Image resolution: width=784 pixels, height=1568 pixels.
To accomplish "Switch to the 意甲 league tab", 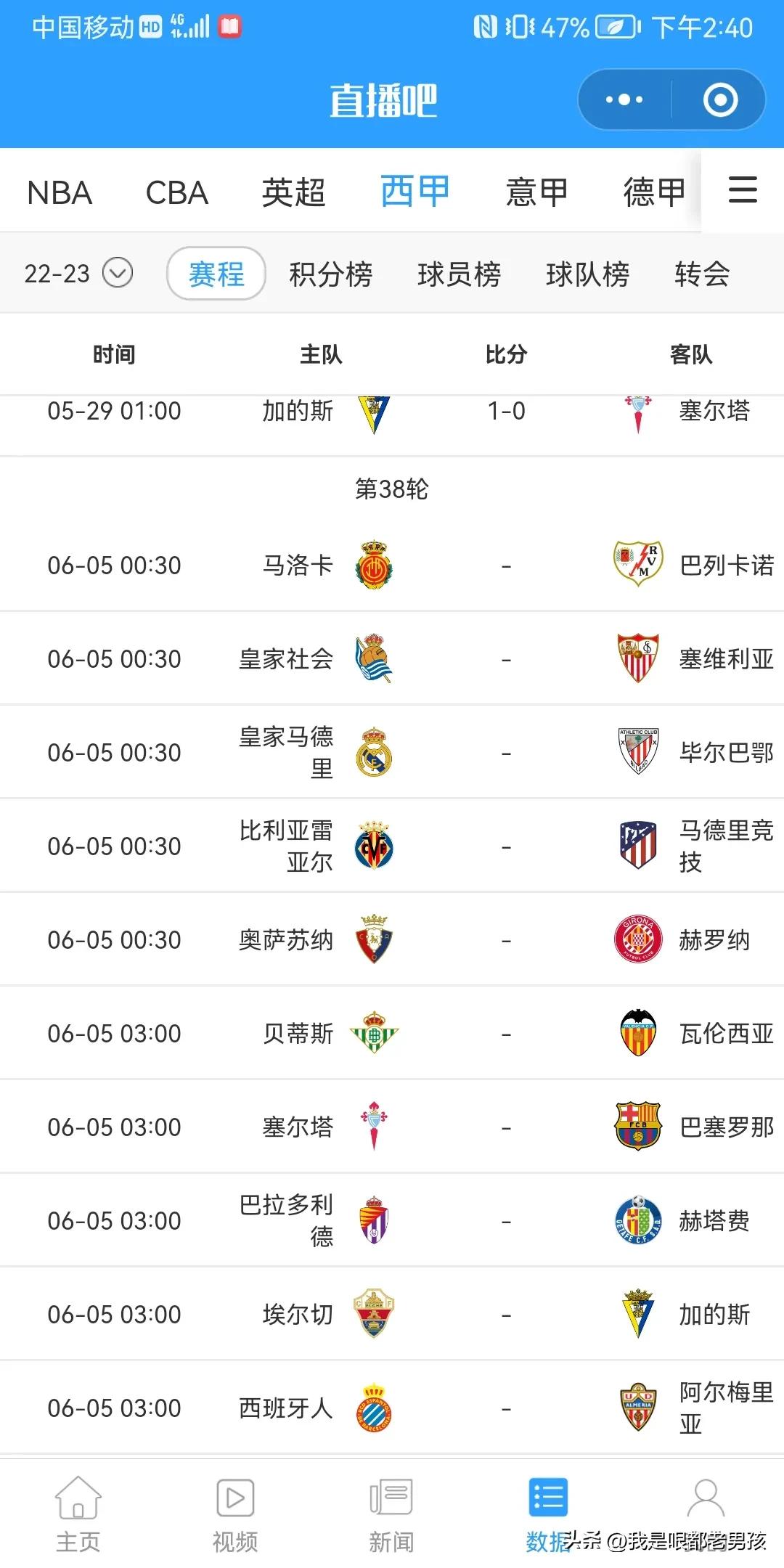I will click(x=537, y=192).
